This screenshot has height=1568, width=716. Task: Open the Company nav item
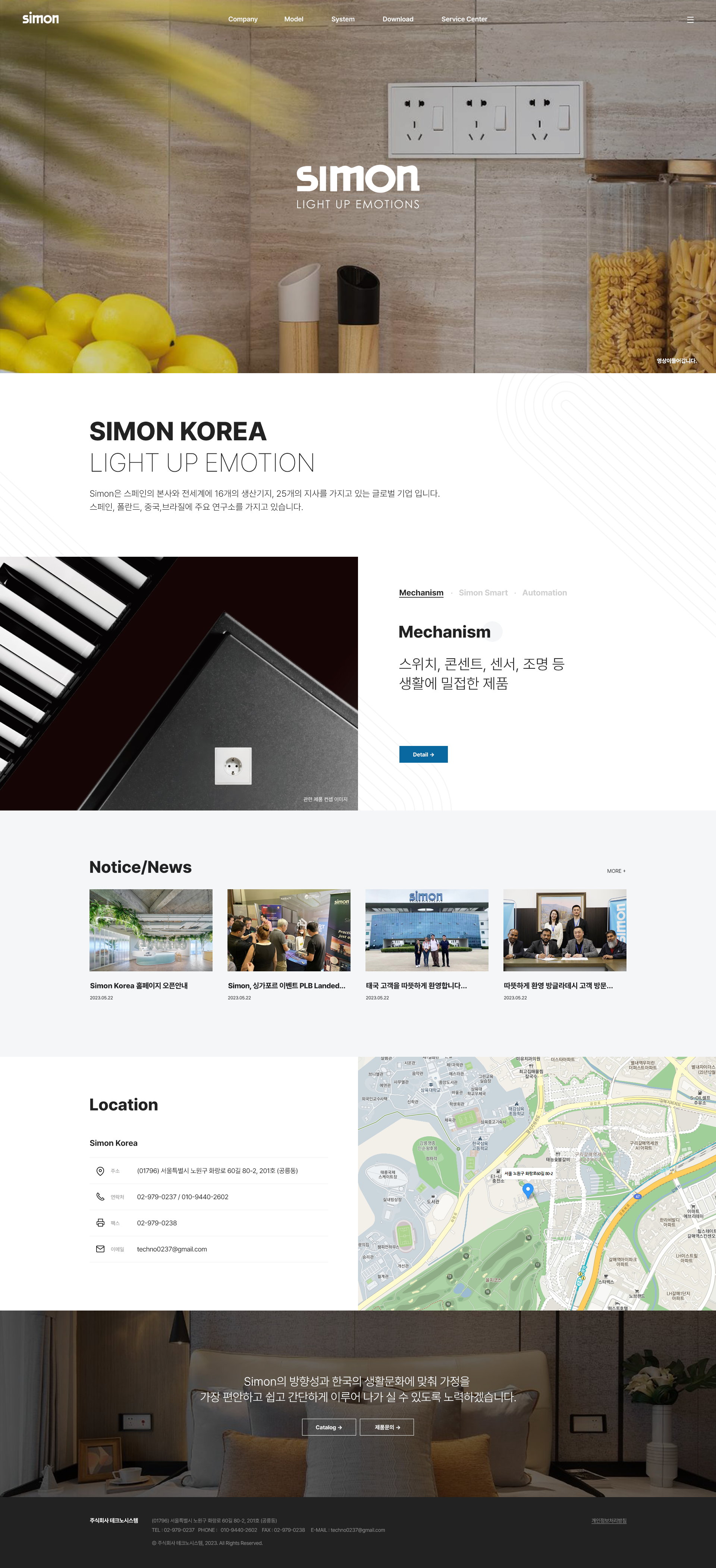(243, 19)
